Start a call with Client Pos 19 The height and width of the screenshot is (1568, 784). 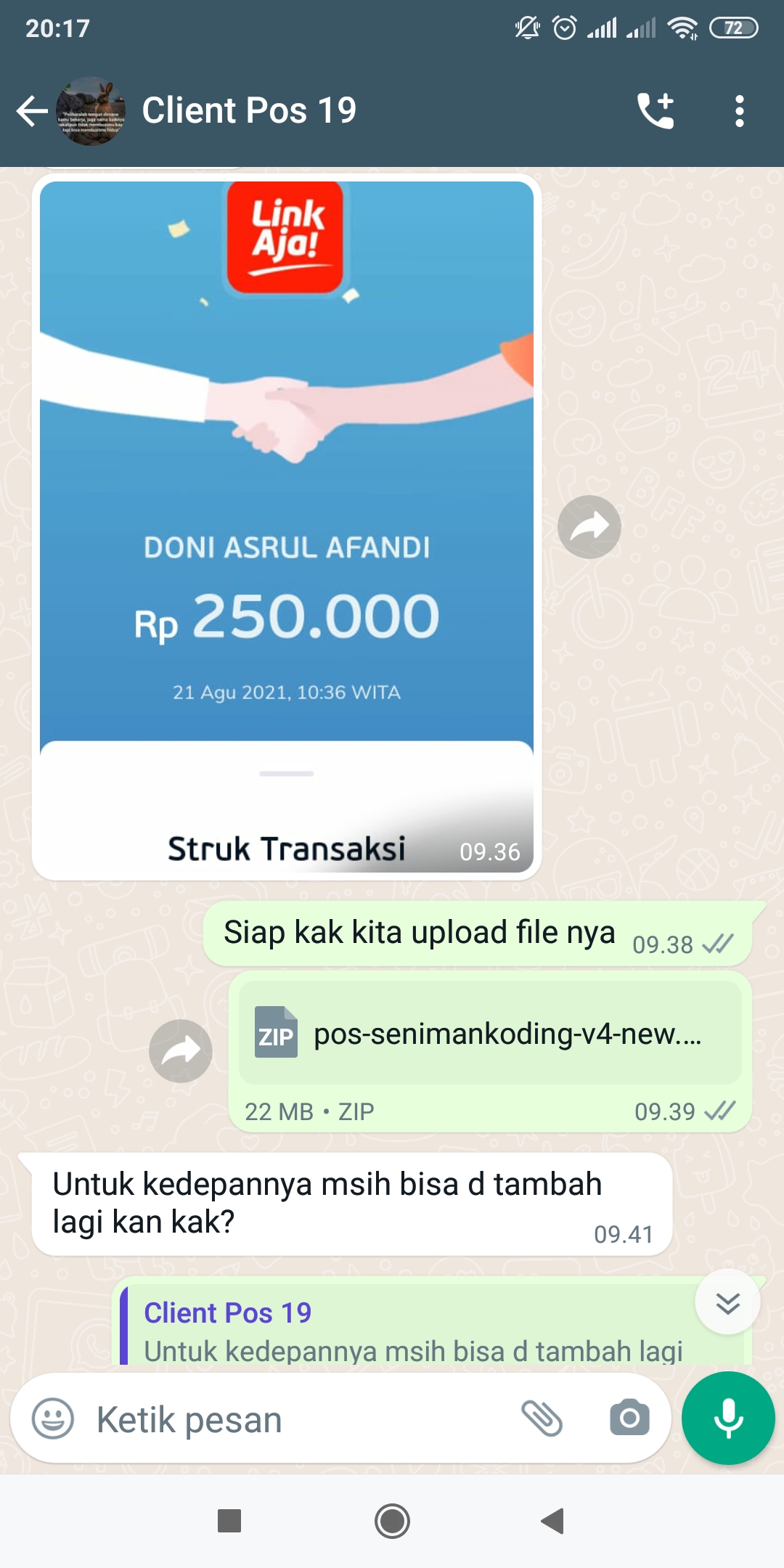[x=656, y=111]
